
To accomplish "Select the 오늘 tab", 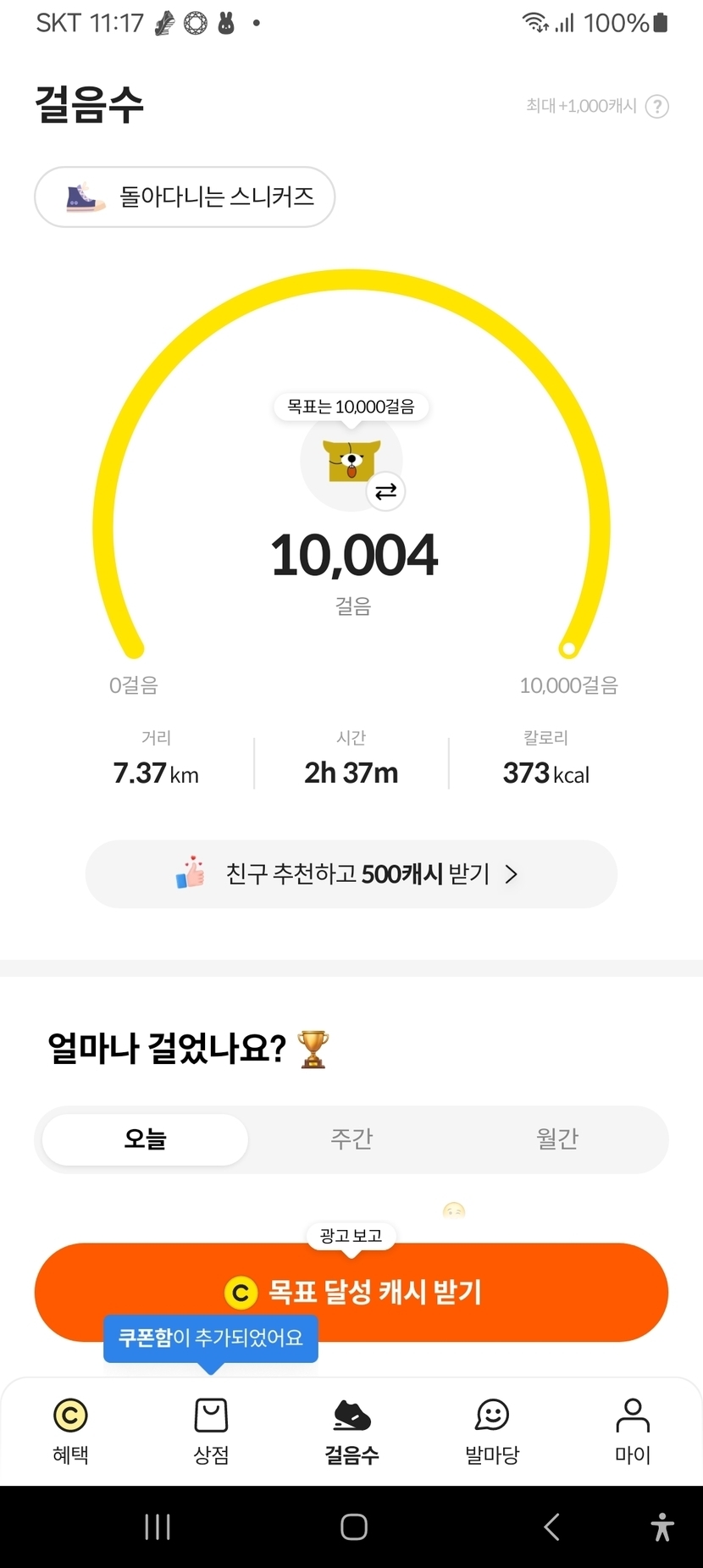I will click(145, 1139).
